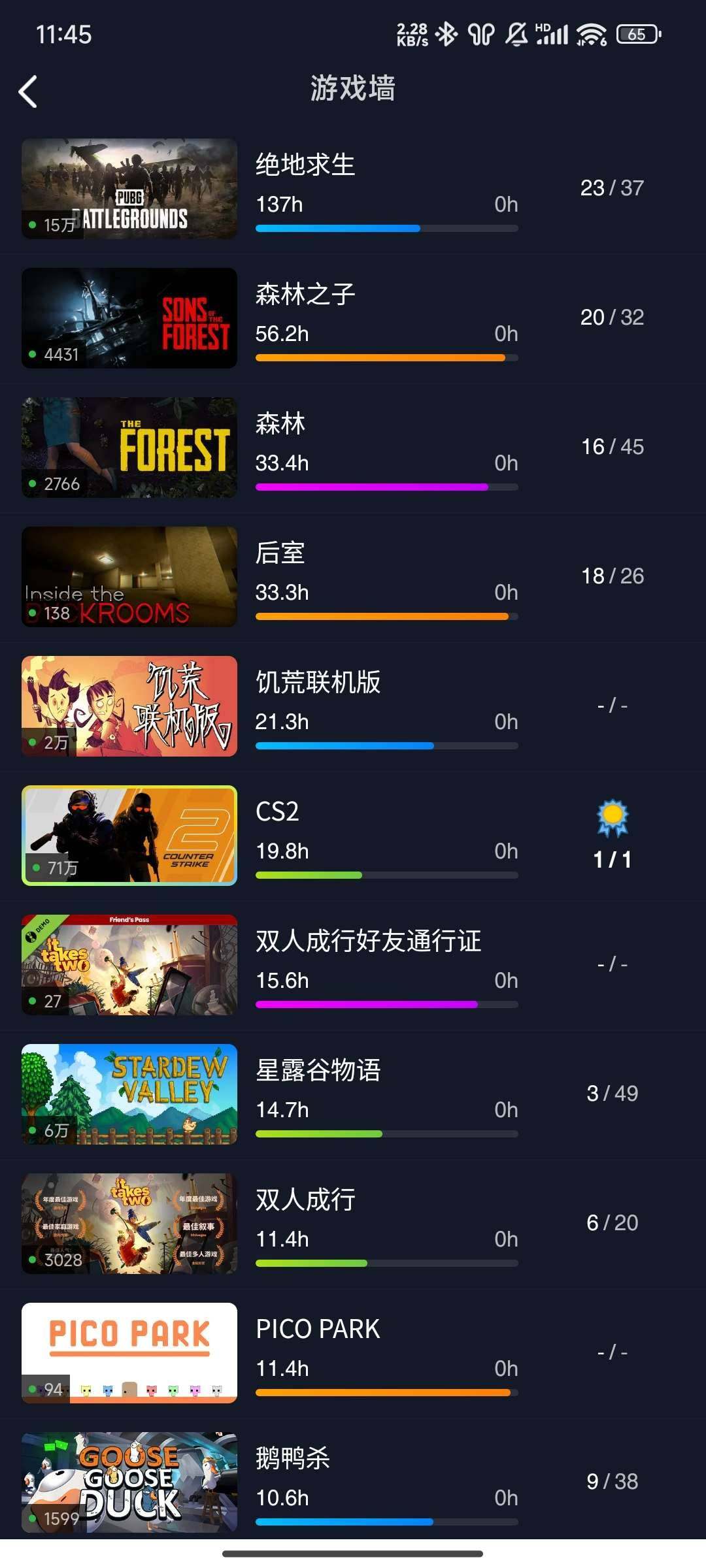Viewport: 706px width, 1568px height.
Task: Tap the 双人成行 game thumbnail
Action: (x=129, y=1223)
